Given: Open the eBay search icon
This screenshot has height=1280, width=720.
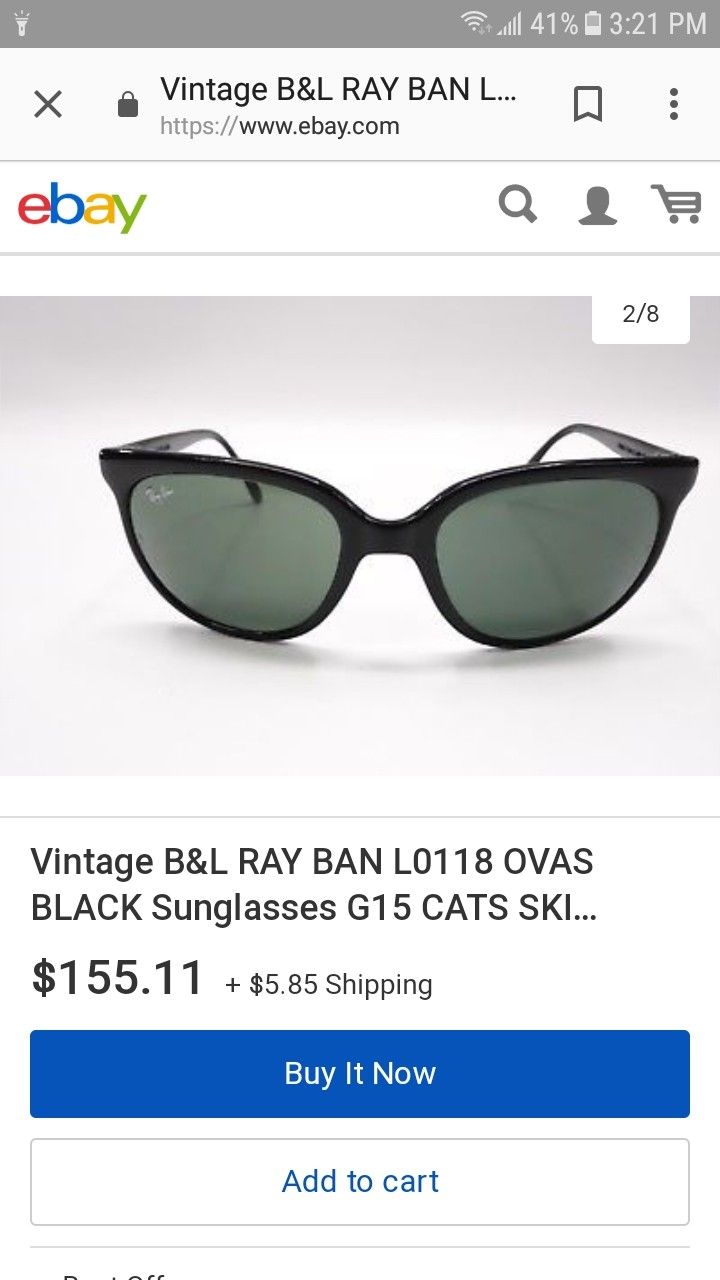Looking at the screenshot, I should click(517, 204).
